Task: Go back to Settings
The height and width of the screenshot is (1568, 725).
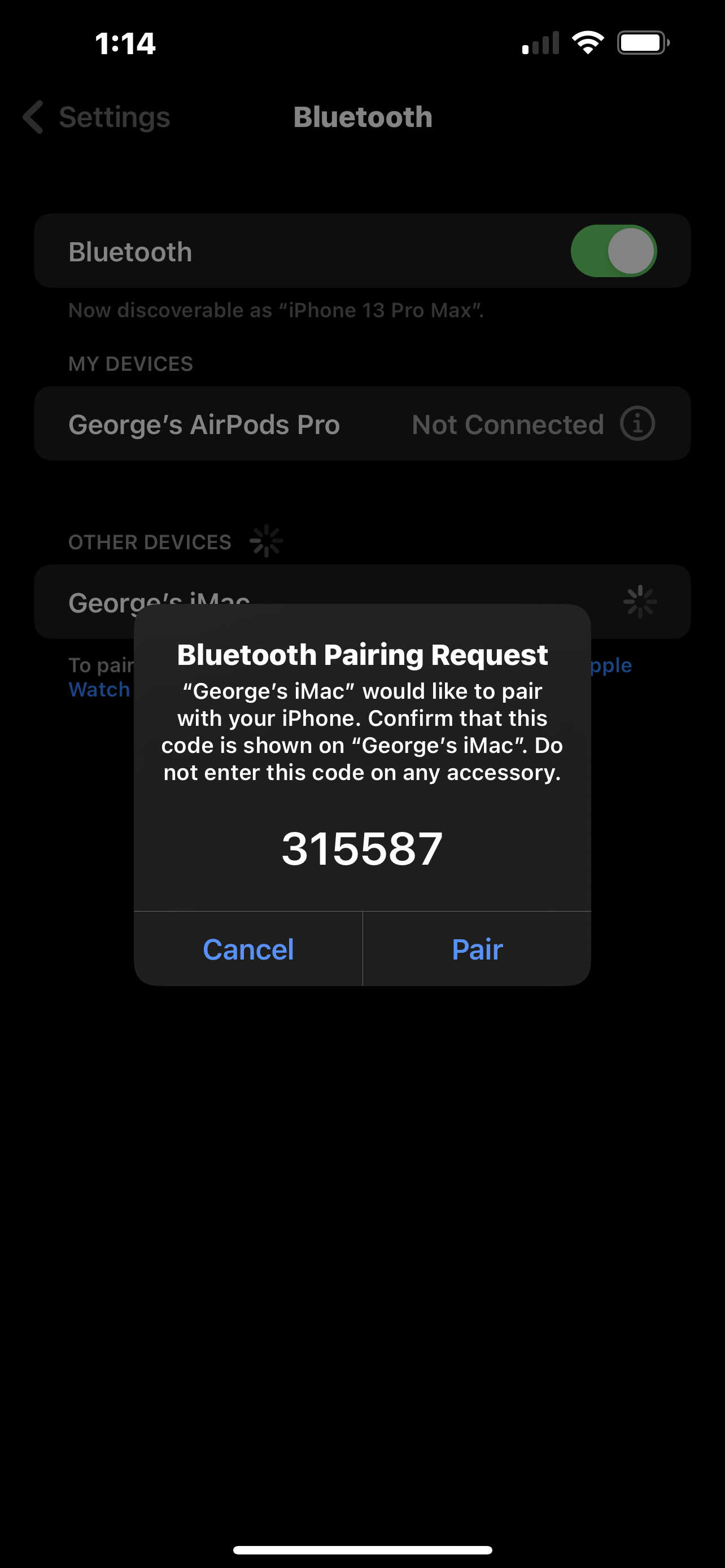Action: click(x=96, y=117)
